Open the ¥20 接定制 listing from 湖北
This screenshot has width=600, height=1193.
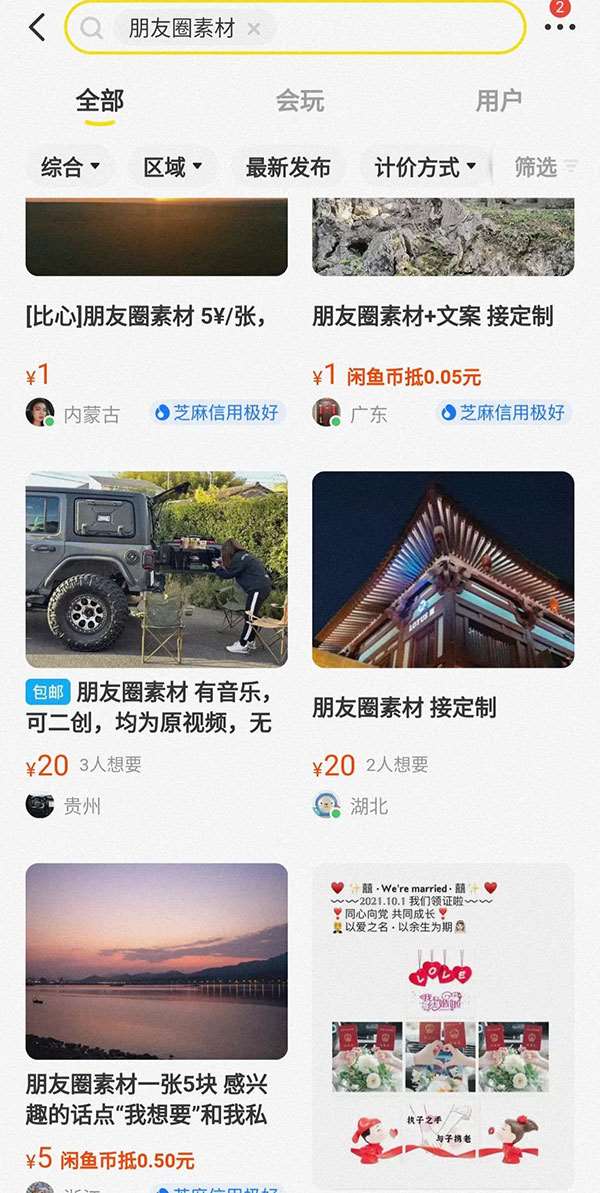[x=443, y=569]
